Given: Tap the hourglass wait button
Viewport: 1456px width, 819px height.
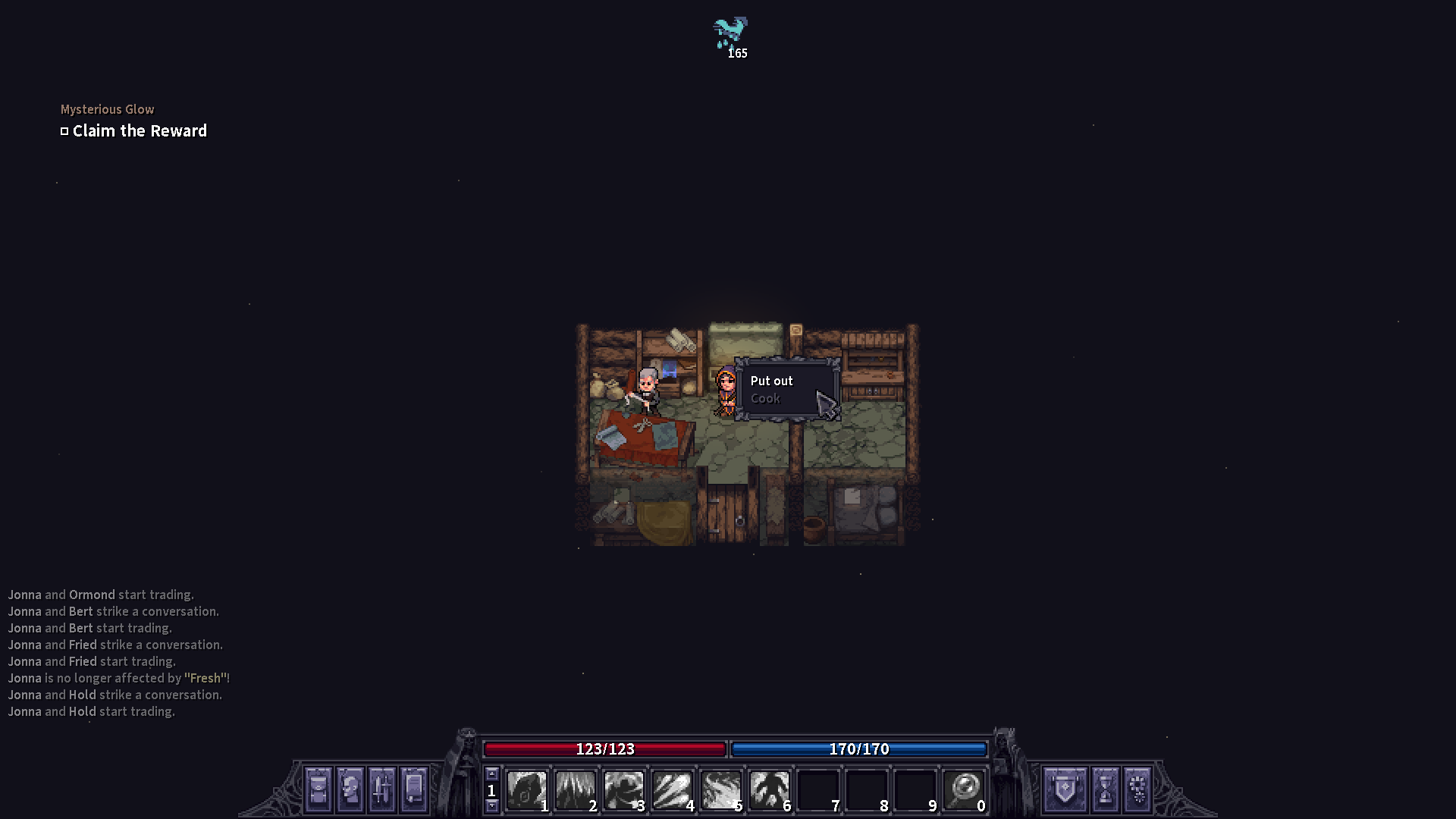Looking at the screenshot, I should click(1105, 789).
